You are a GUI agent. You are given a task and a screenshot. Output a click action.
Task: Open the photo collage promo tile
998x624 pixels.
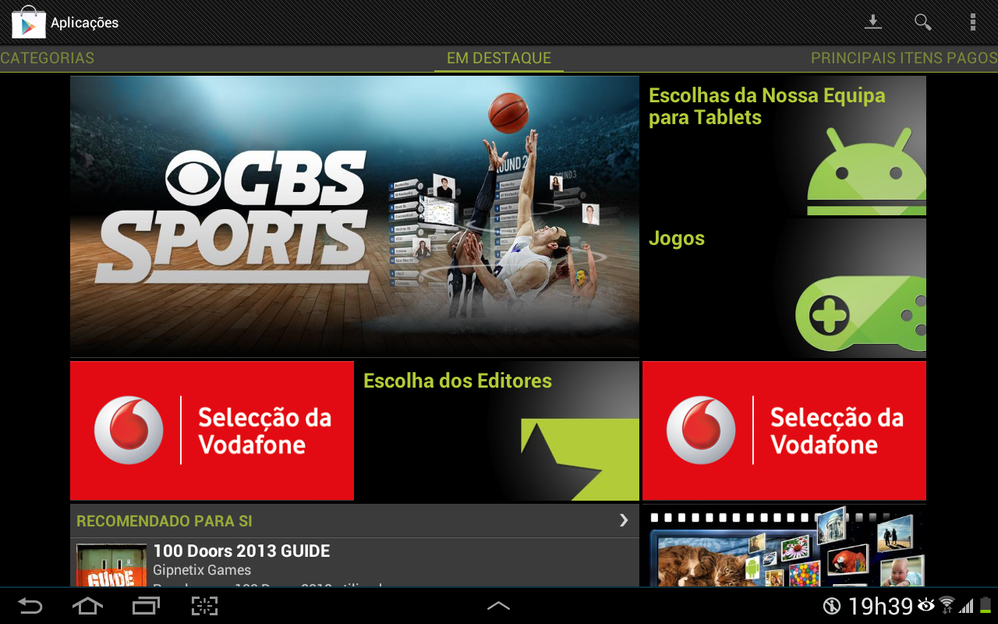pos(783,546)
